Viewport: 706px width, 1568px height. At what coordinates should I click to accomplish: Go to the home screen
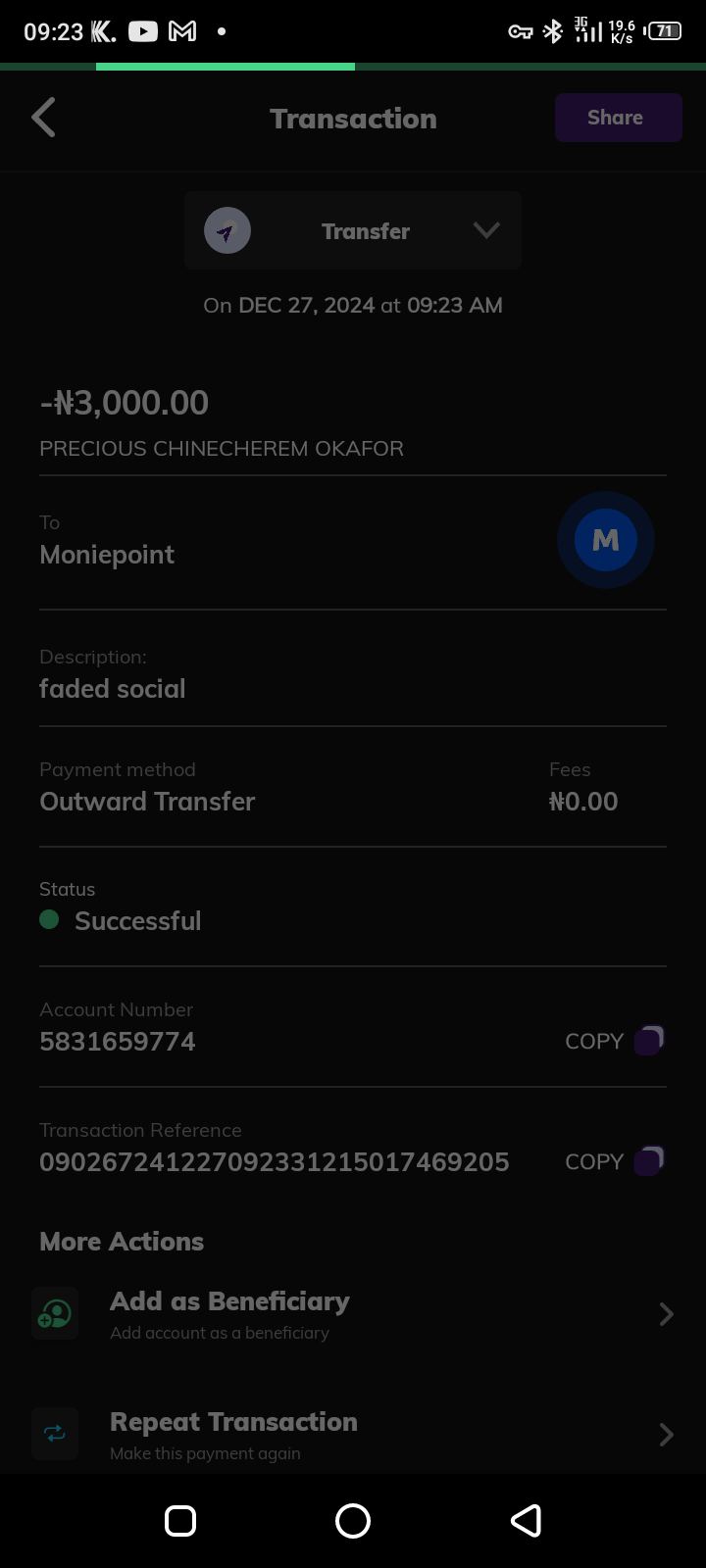pyautogui.click(x=353, y=1521)
